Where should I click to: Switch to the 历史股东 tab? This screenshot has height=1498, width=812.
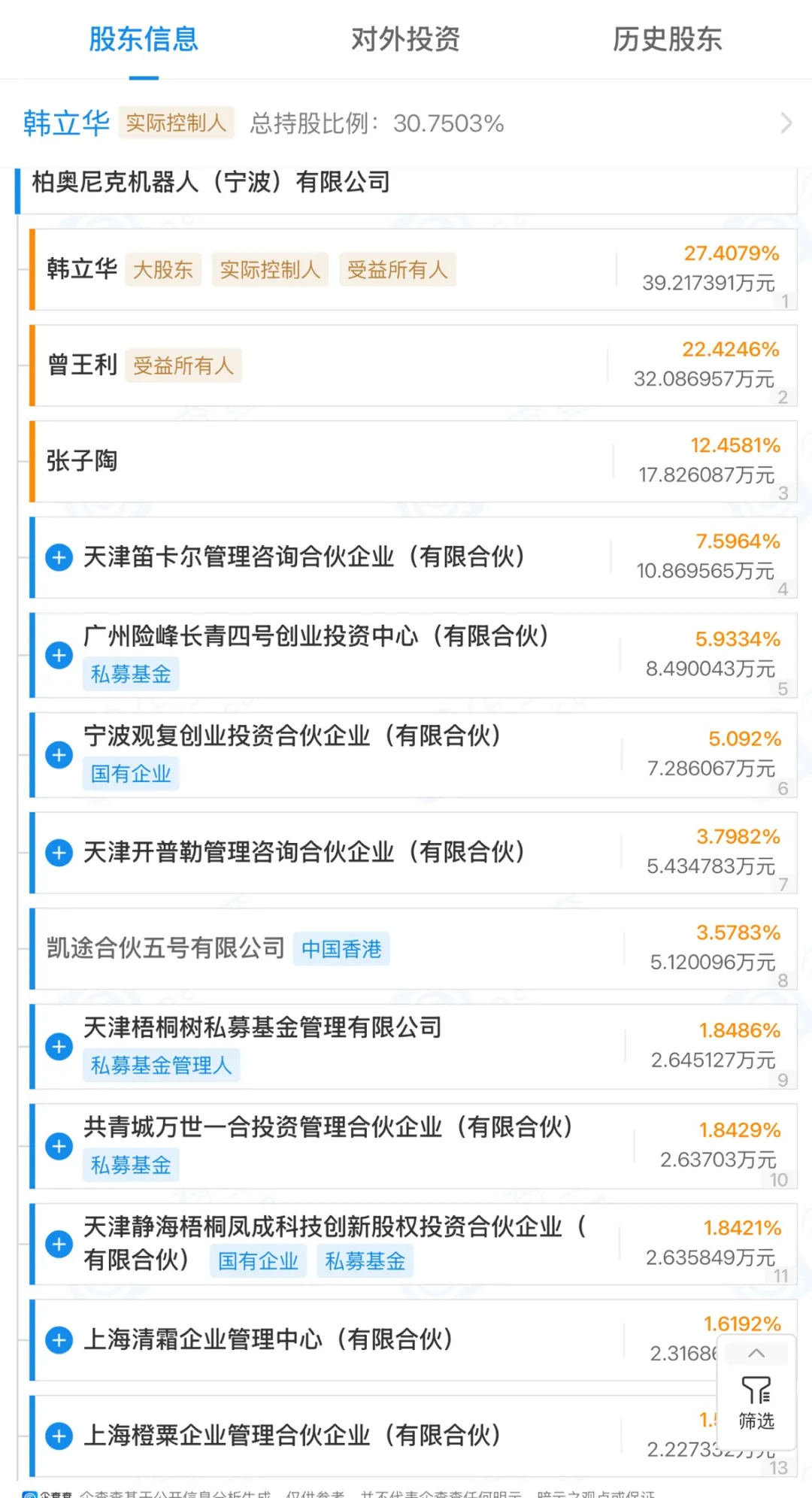point(667,39)
